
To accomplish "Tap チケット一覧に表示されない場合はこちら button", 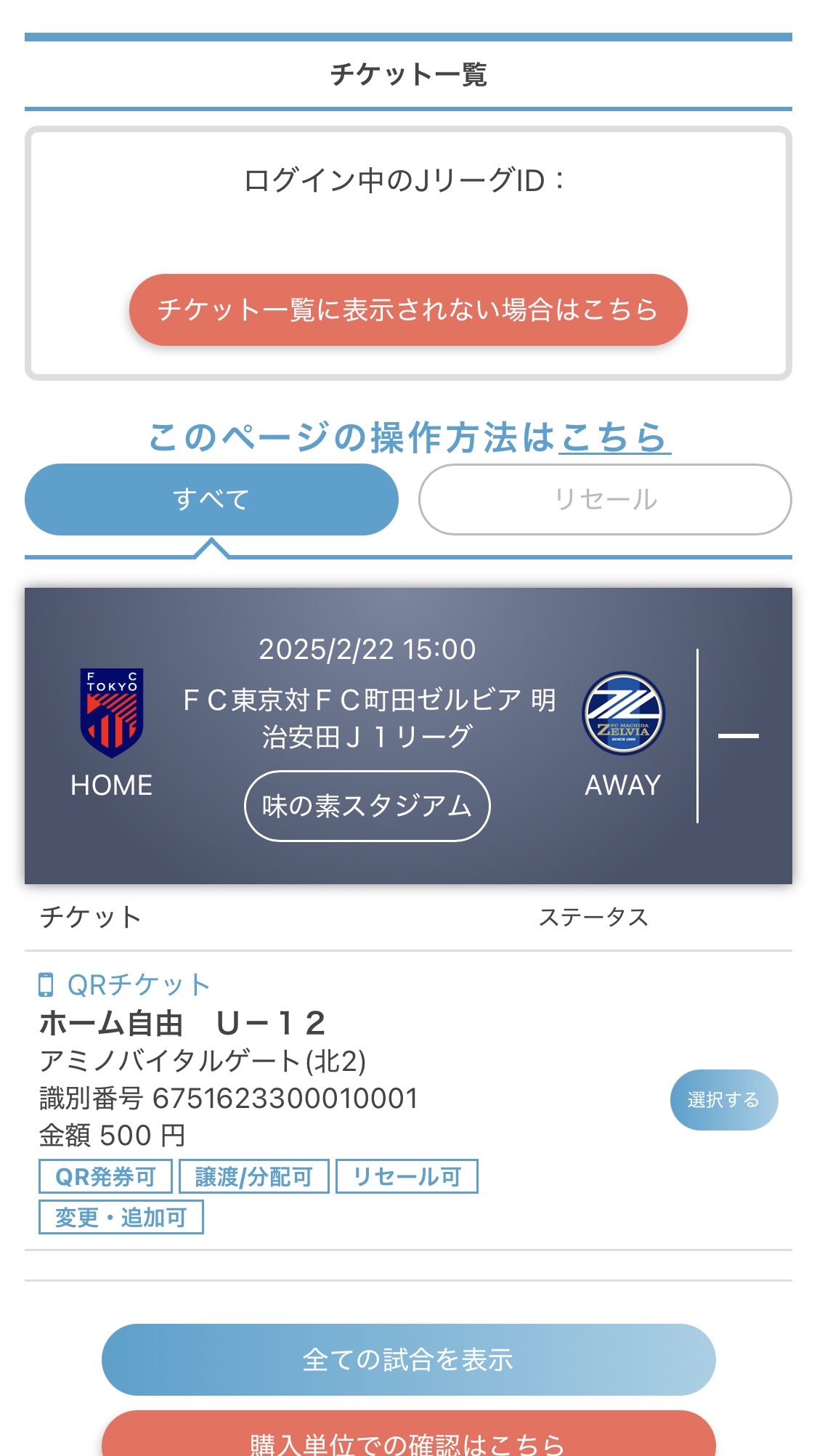I will click(x=408, y=310).
